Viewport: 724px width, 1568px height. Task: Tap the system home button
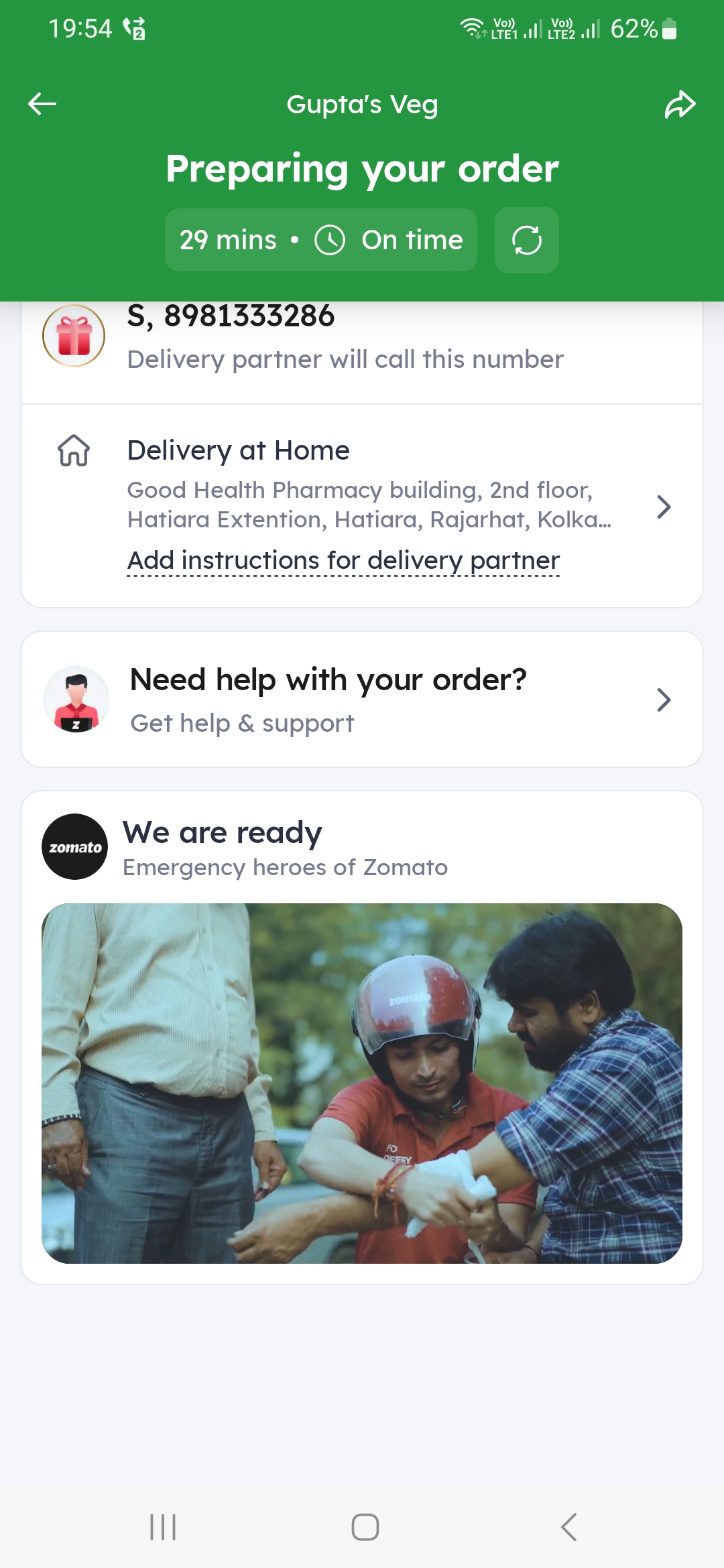pos(365,1527)
